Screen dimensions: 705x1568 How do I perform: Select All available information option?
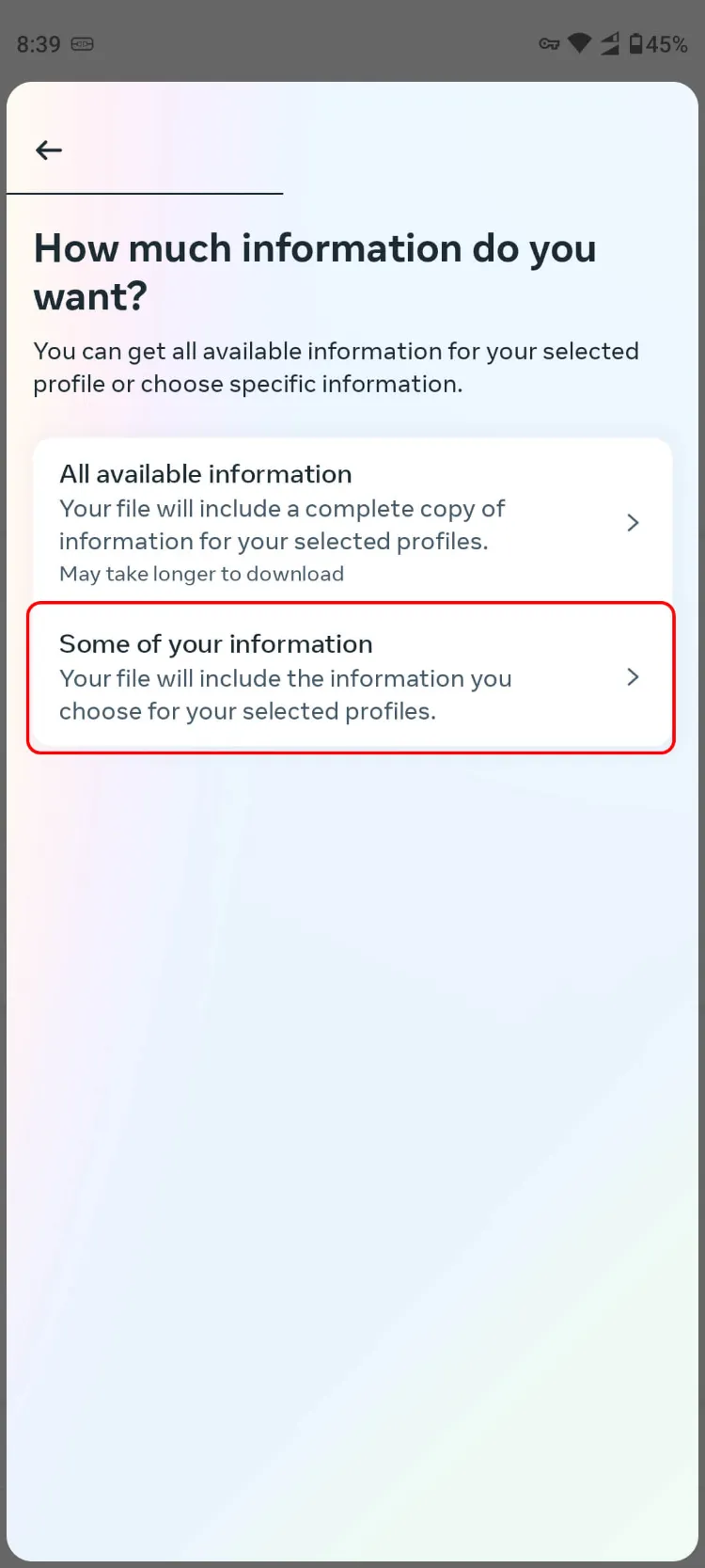[352, 522]
